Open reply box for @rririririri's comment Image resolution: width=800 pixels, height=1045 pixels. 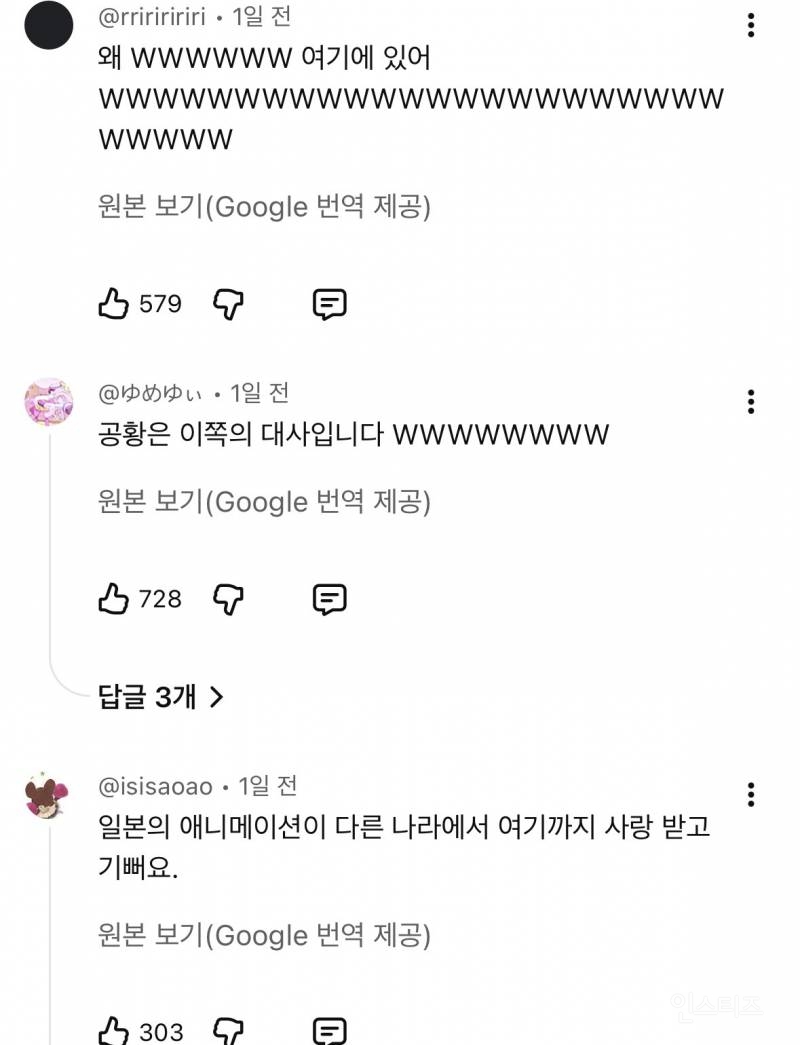(330, 303)
